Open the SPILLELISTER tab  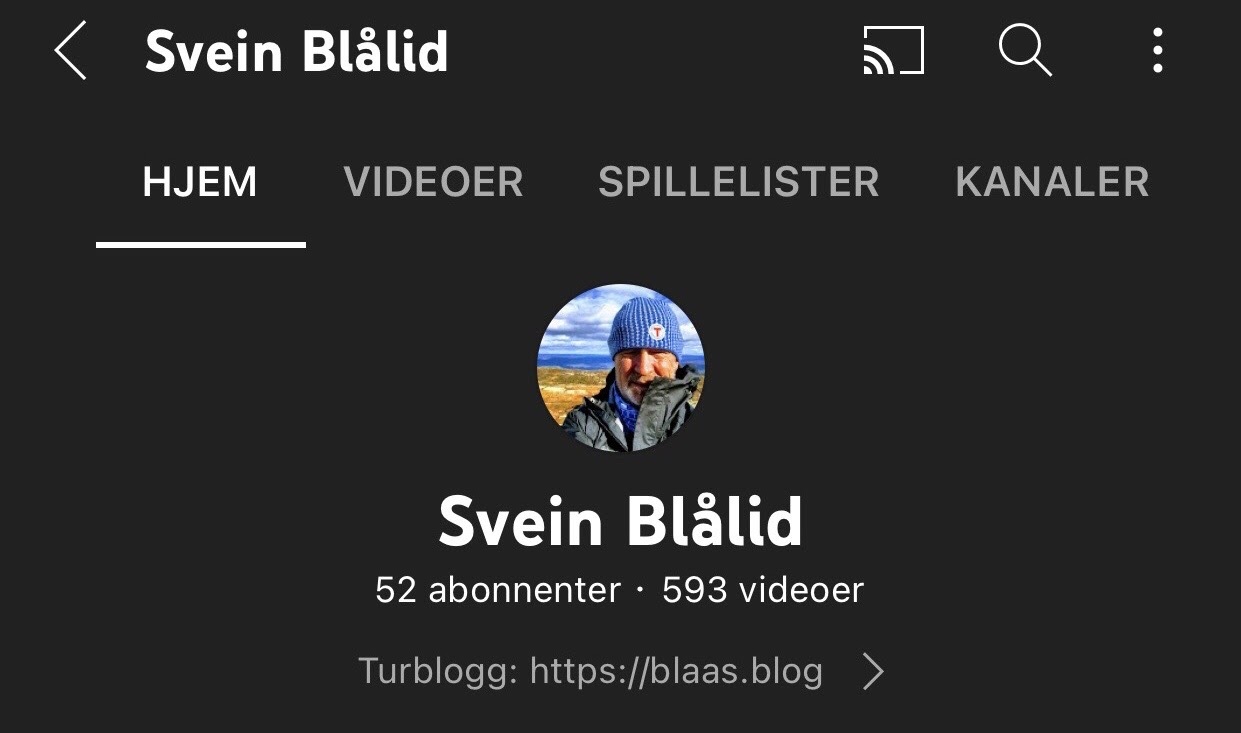coord(738,183)
